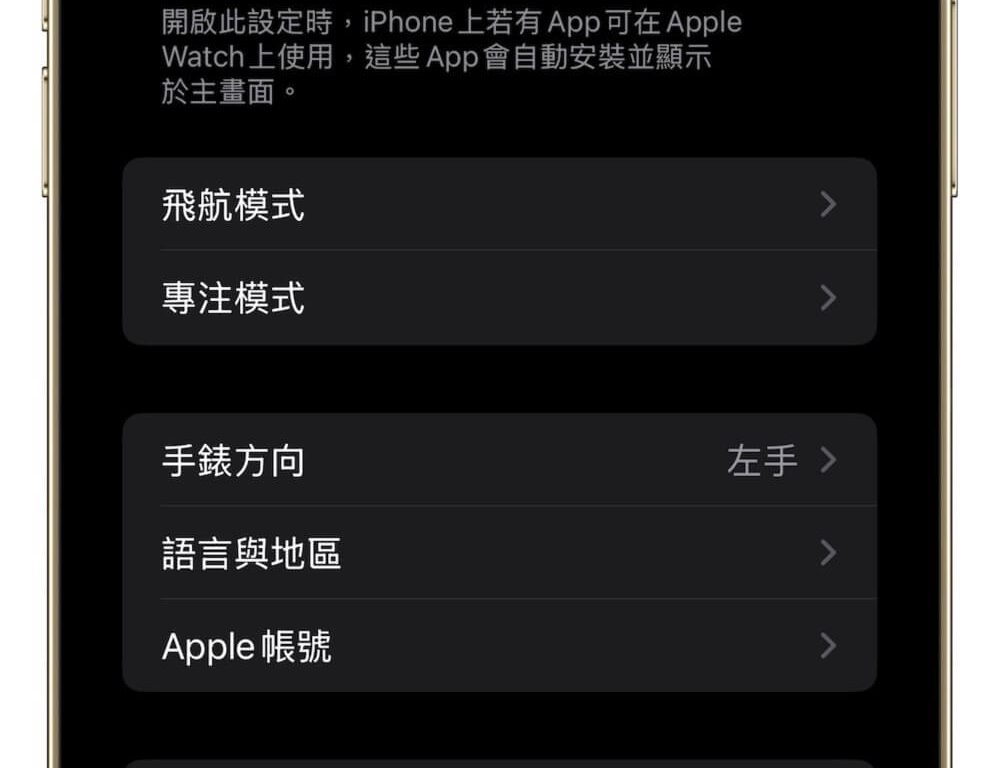Open the 專注模式 settings row
This screenshot has width=1000, height=768.
tap(498, 298)
